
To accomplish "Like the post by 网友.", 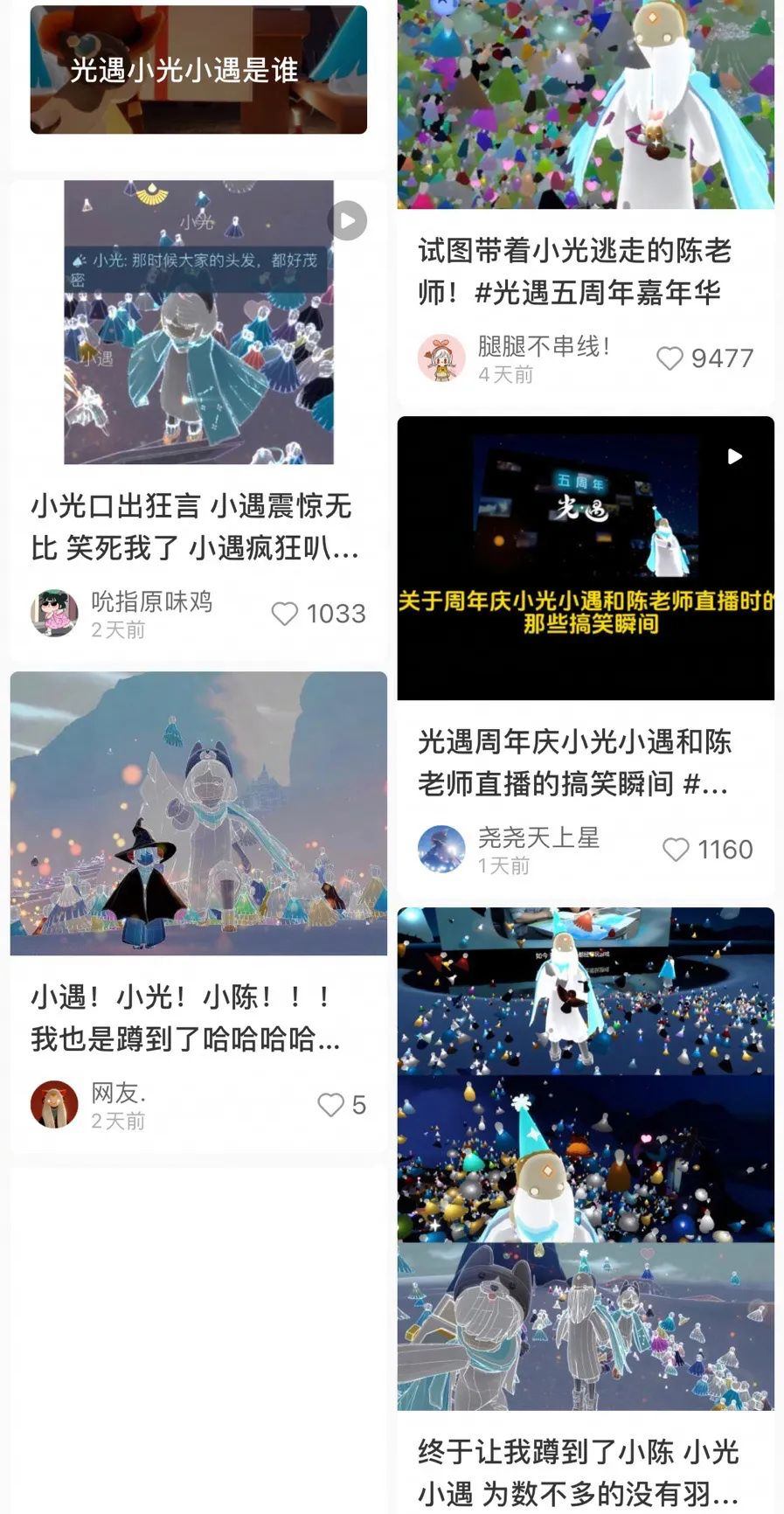I will (x=330, y=1105).
